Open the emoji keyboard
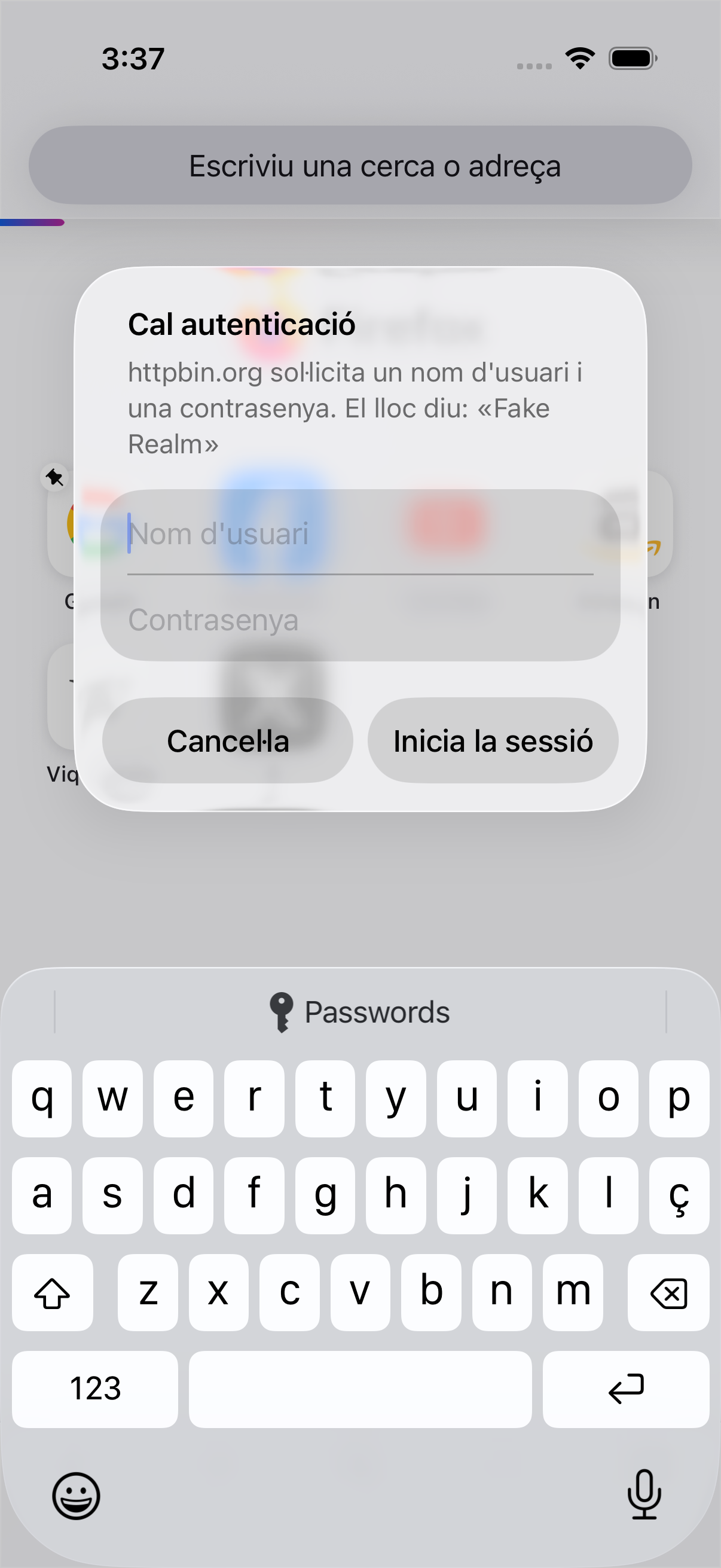This screenshot has width=721, height=1568. (76, 1496)
